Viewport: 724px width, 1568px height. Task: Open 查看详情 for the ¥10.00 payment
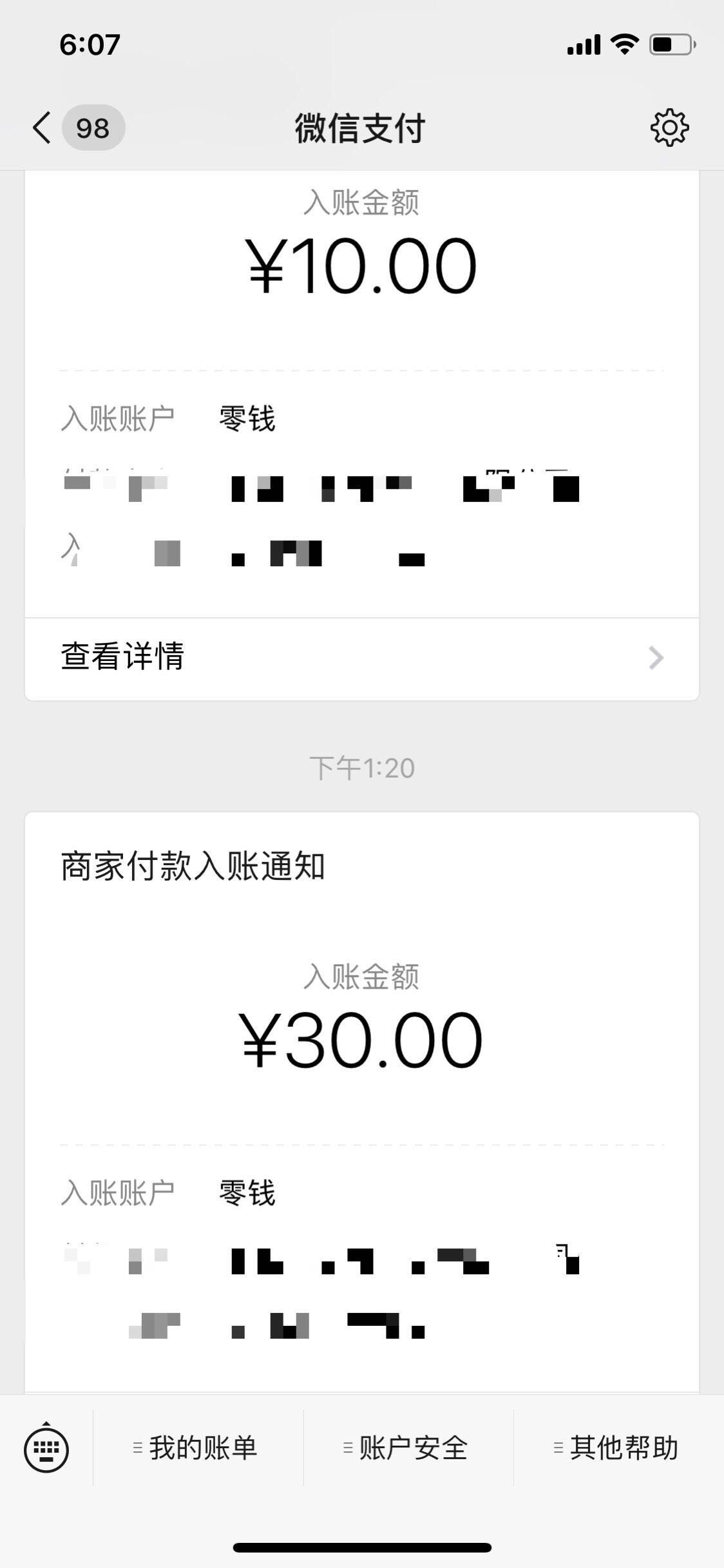362,658
